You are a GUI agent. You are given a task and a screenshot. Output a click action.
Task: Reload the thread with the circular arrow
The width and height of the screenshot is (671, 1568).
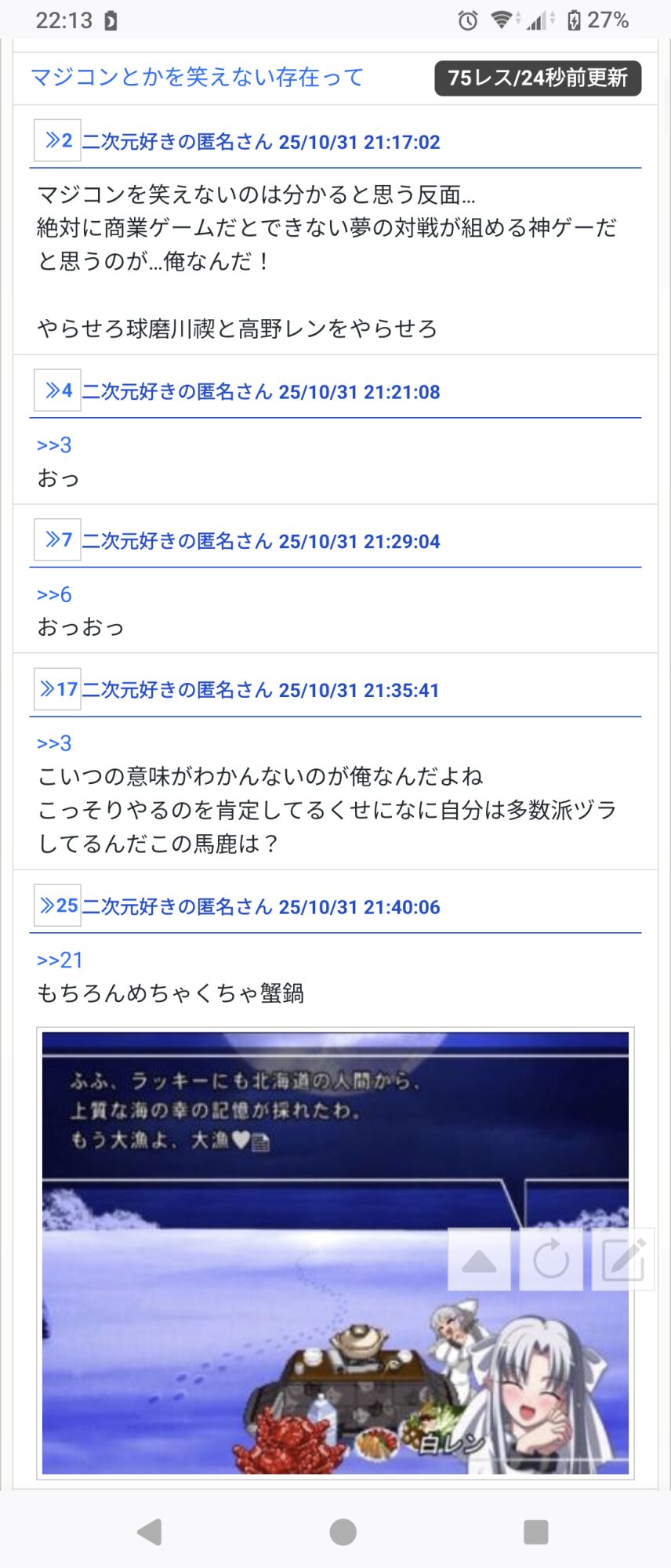[x=551, y=1259]
